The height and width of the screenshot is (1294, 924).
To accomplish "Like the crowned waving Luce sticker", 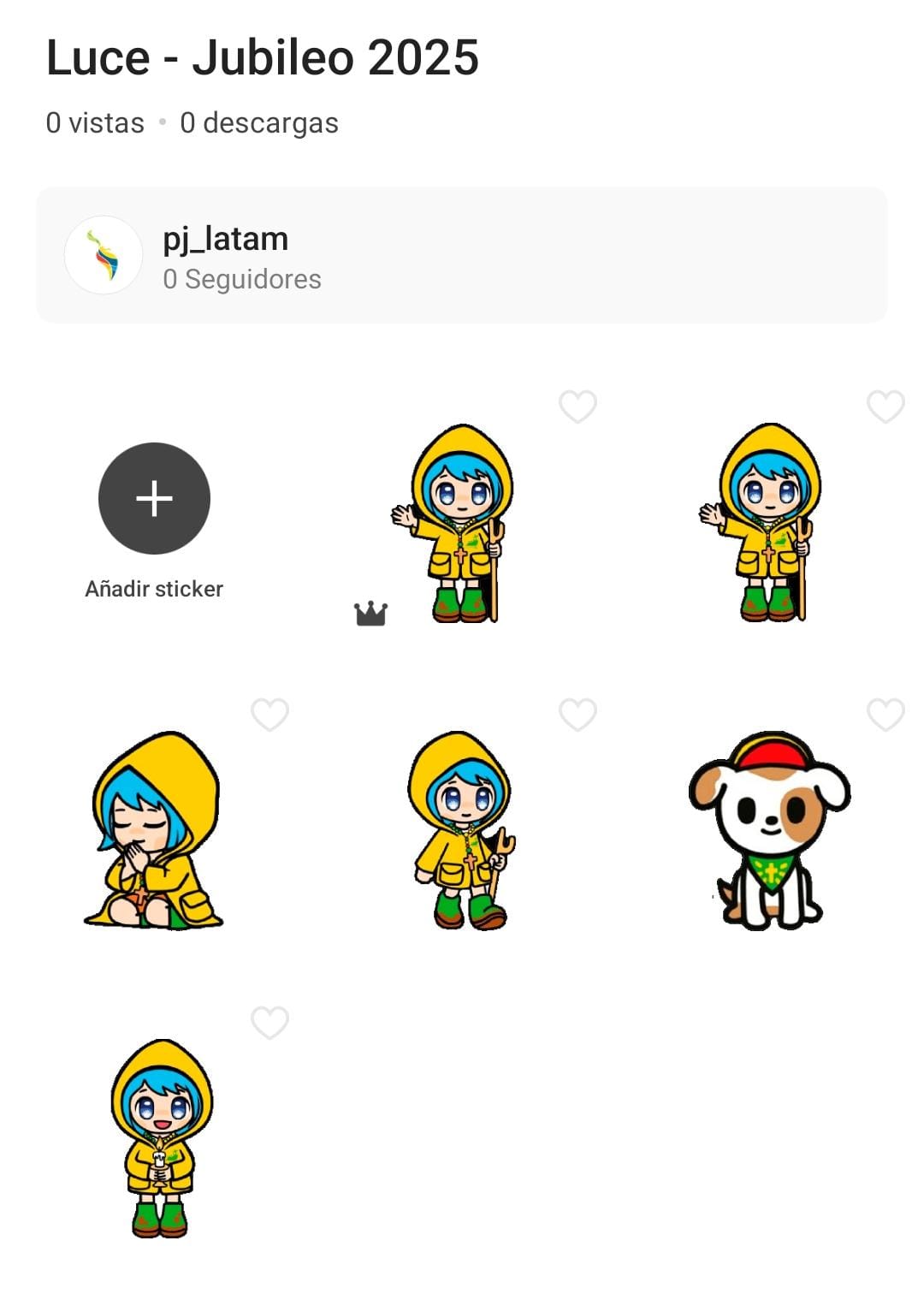I will click(577, 407).
